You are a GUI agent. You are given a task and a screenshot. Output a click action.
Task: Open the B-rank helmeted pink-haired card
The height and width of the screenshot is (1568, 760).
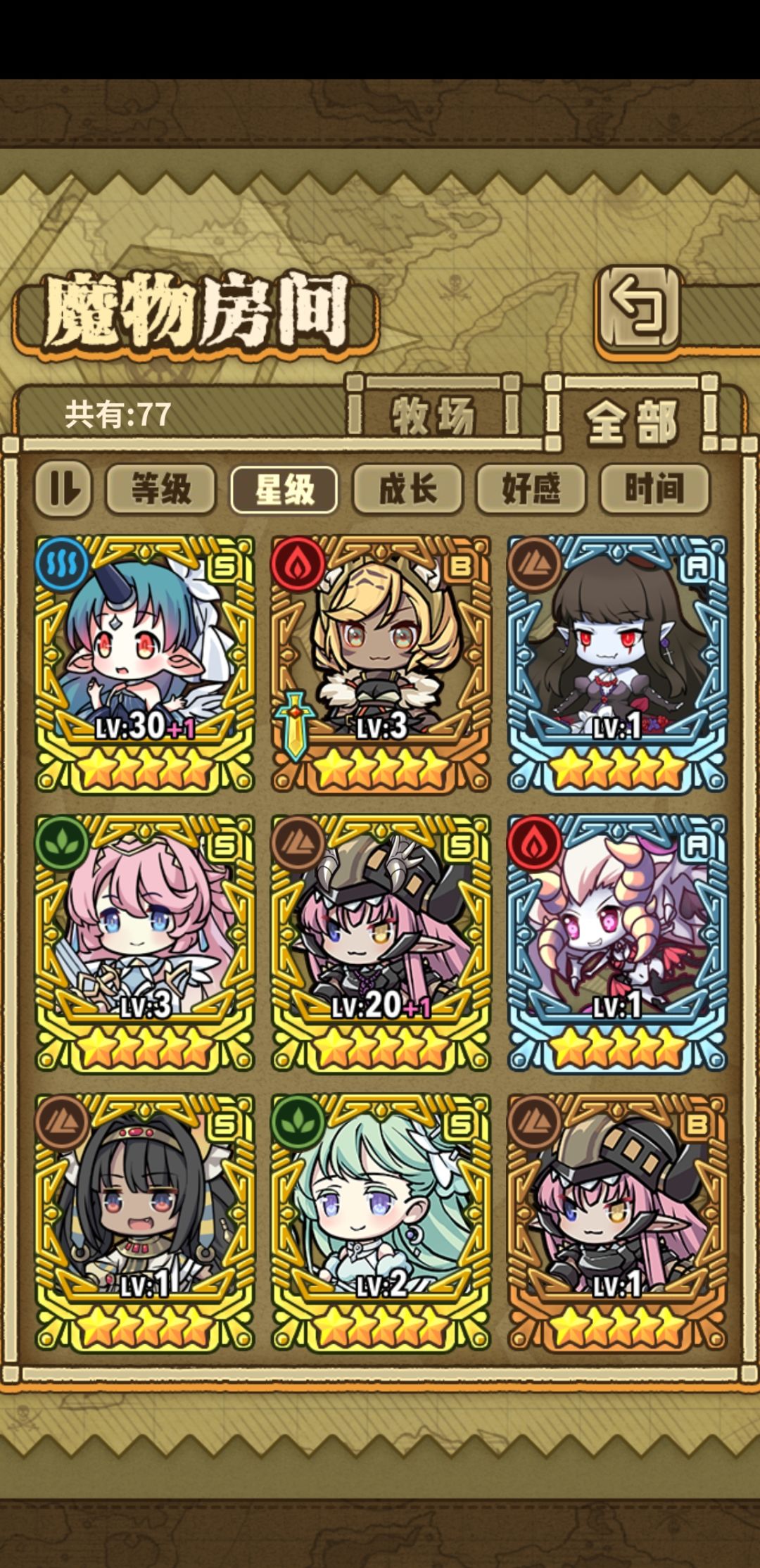617,1222
